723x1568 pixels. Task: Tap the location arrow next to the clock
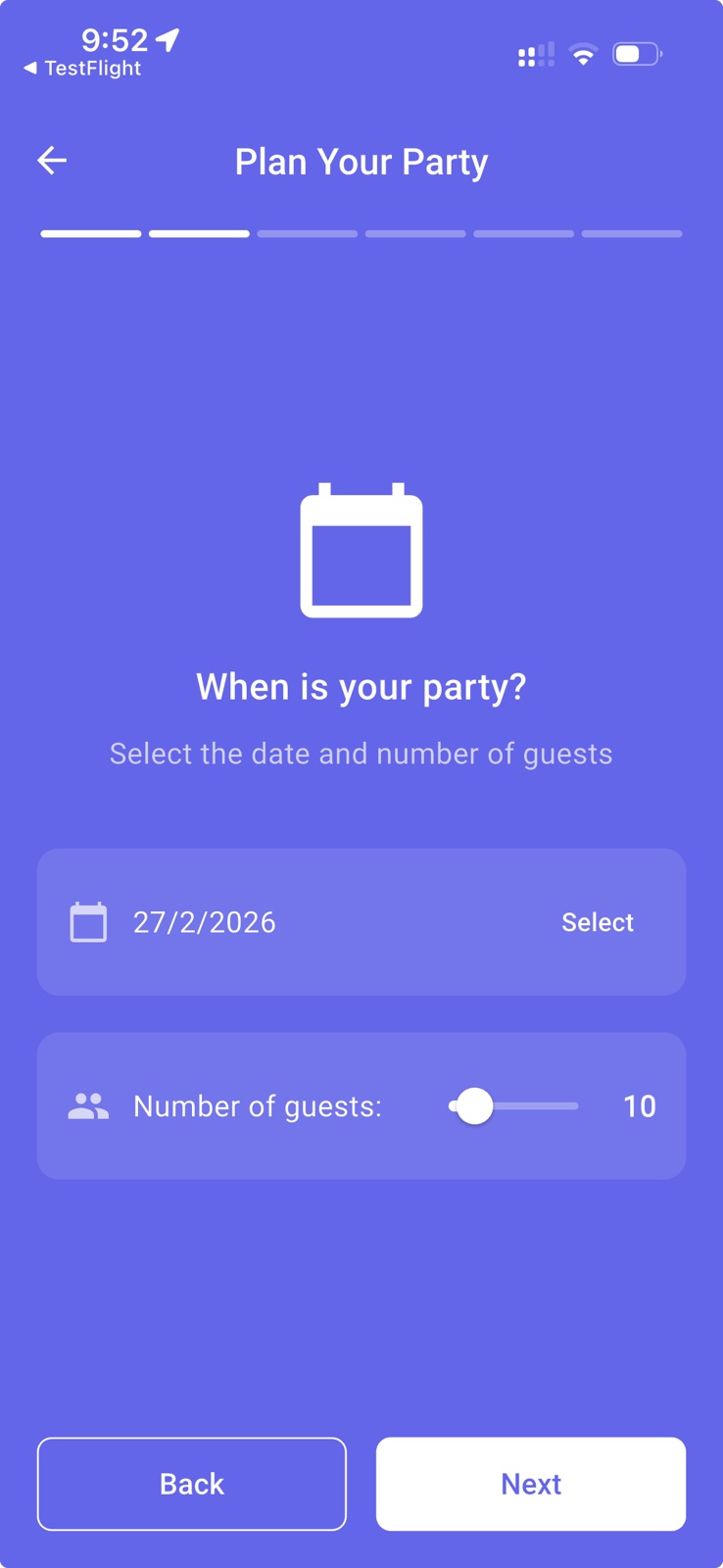(x=169, y=39)
